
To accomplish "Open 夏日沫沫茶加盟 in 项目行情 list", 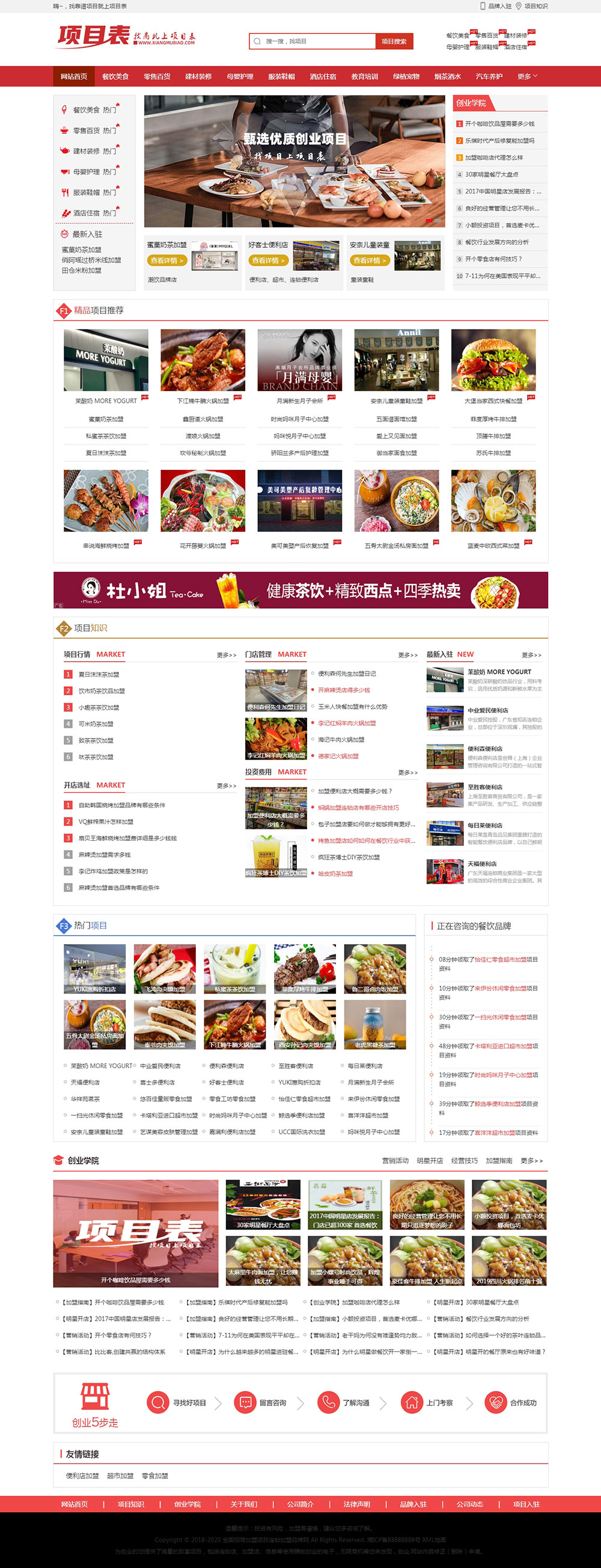I will coord(99,674).
